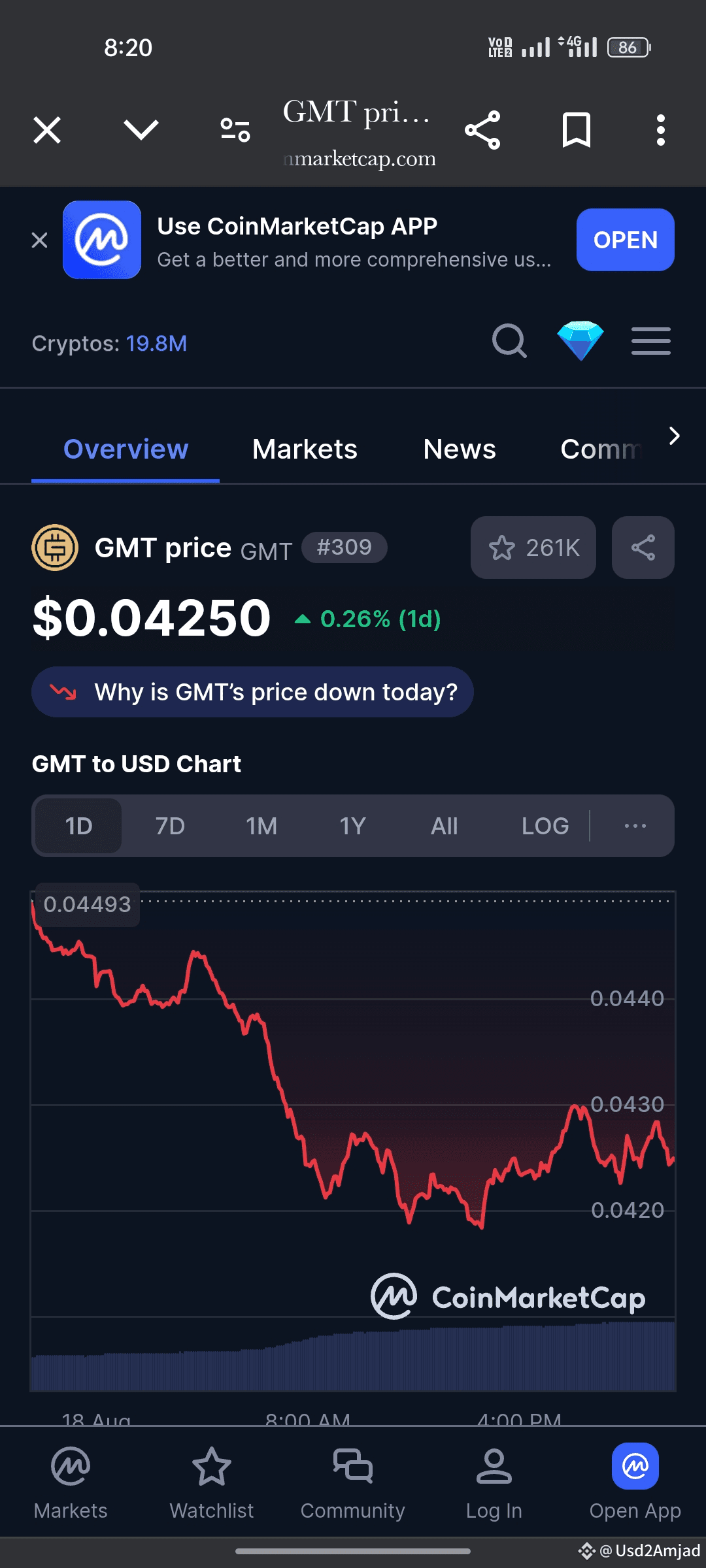Switch to the Markets top tab

(x=305, y=449)
